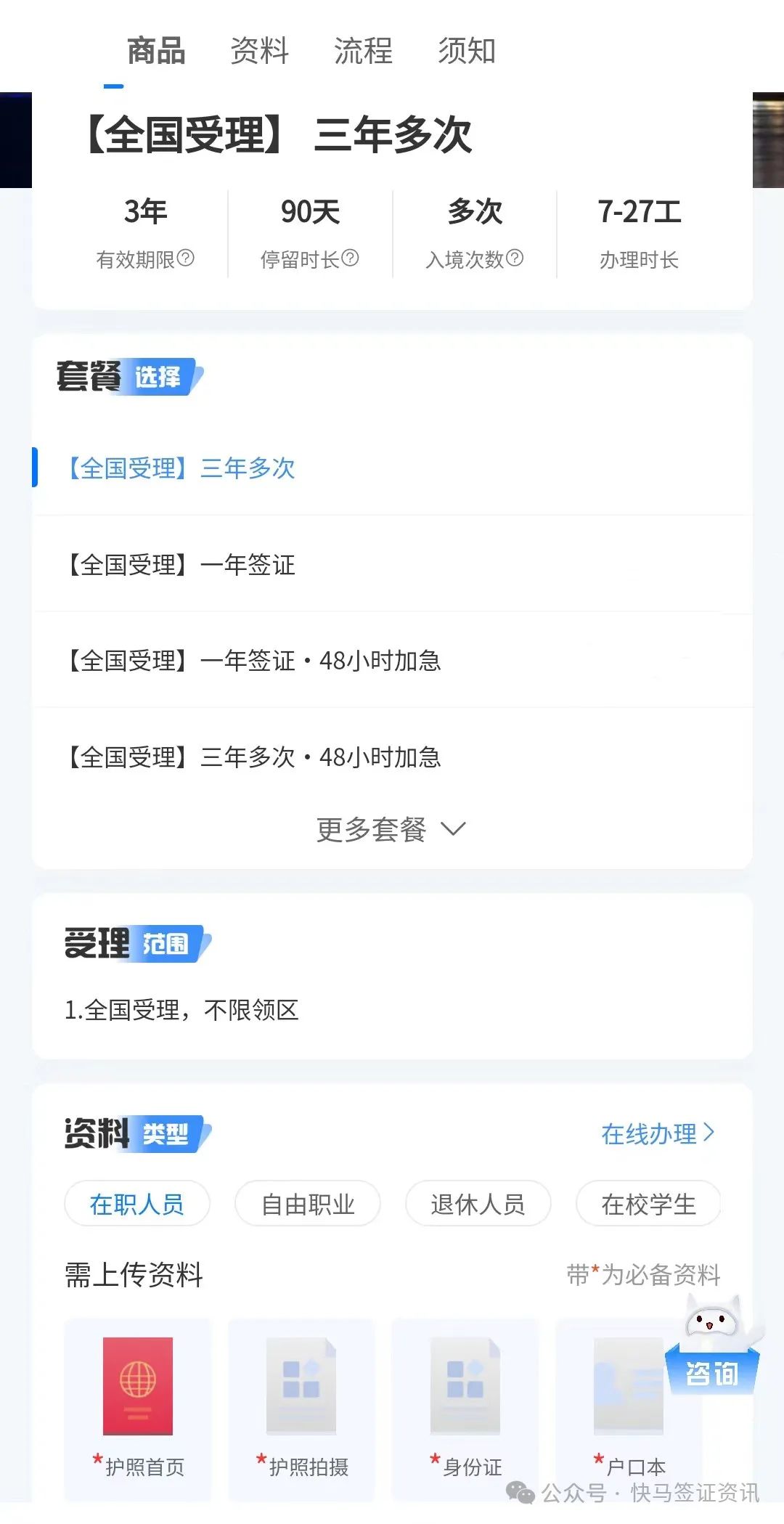
Task: Tap the help icon beside 有效期限
Action: point(186,258)
